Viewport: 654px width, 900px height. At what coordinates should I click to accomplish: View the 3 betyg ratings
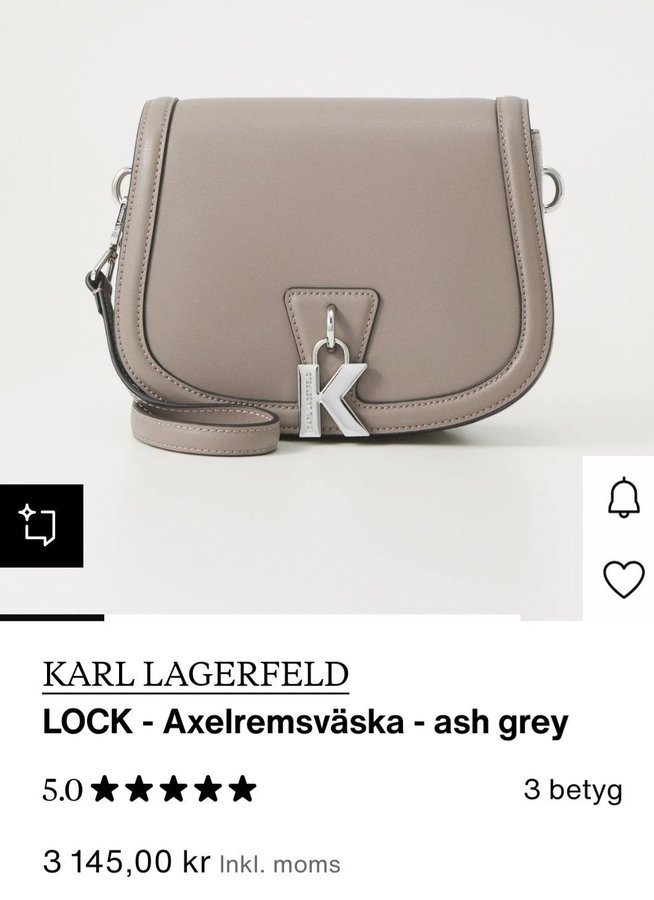tap(573, 790)
